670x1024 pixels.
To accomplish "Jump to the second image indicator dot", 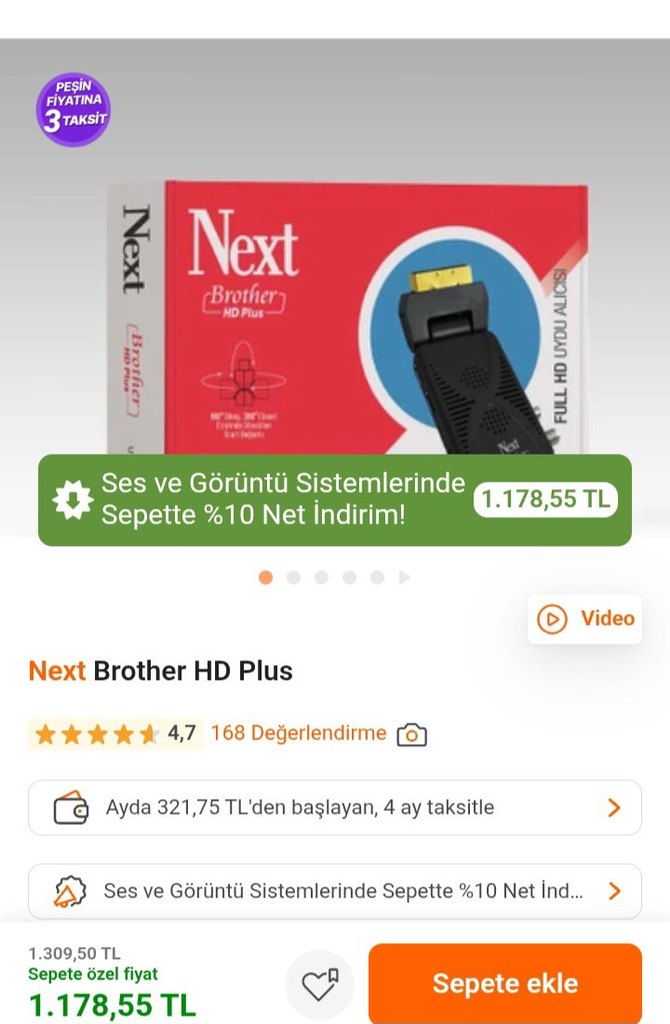I will (293, 577).
